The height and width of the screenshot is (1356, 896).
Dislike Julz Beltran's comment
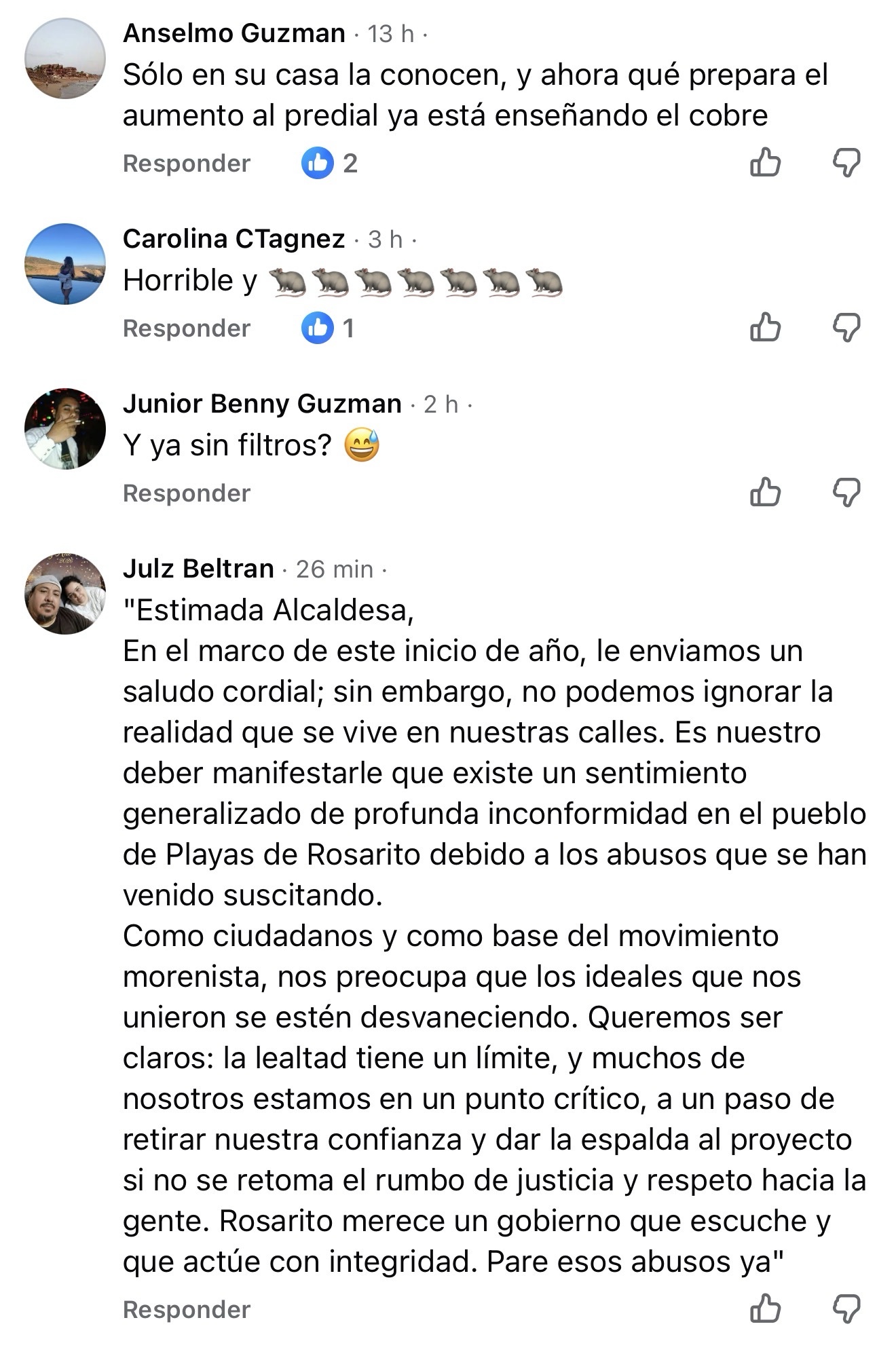(x=846, y=1309)
